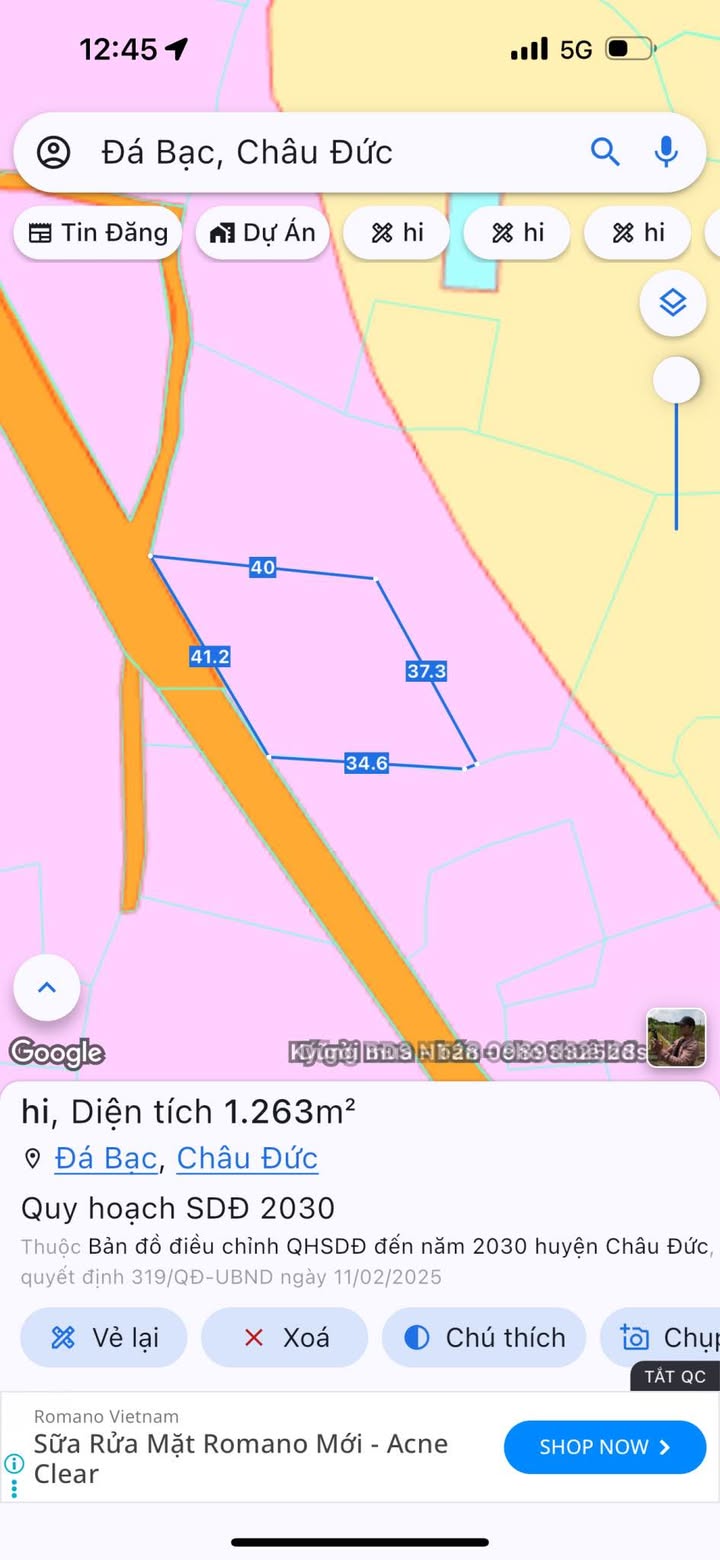This screenshot has width=720, height=1560.
Task: Open the Đá Bạc link
Action: (106, 1158)
